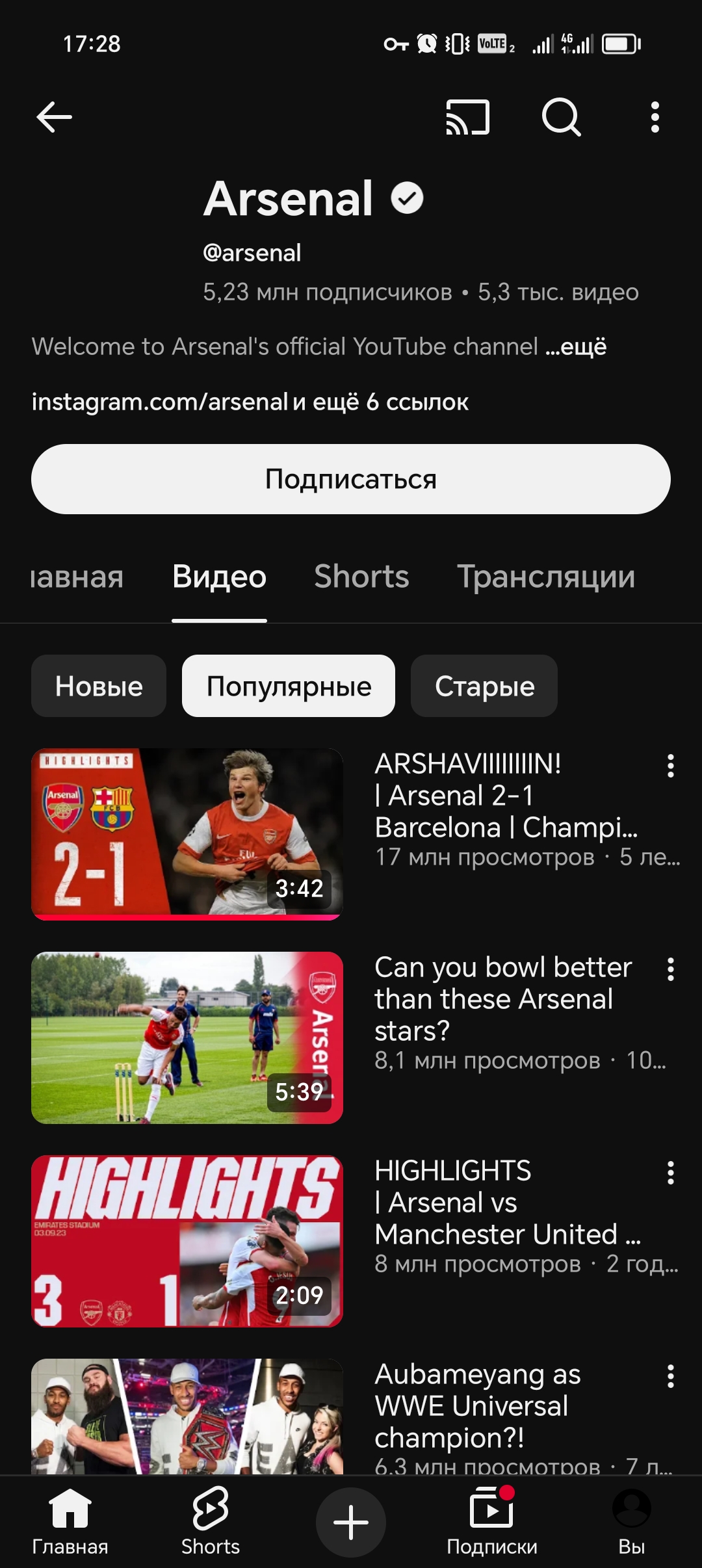The height and width of the screenshot is (1568, 702).
Task: Open options for Aubameyang WWE video
Action: click(670, 1376)
